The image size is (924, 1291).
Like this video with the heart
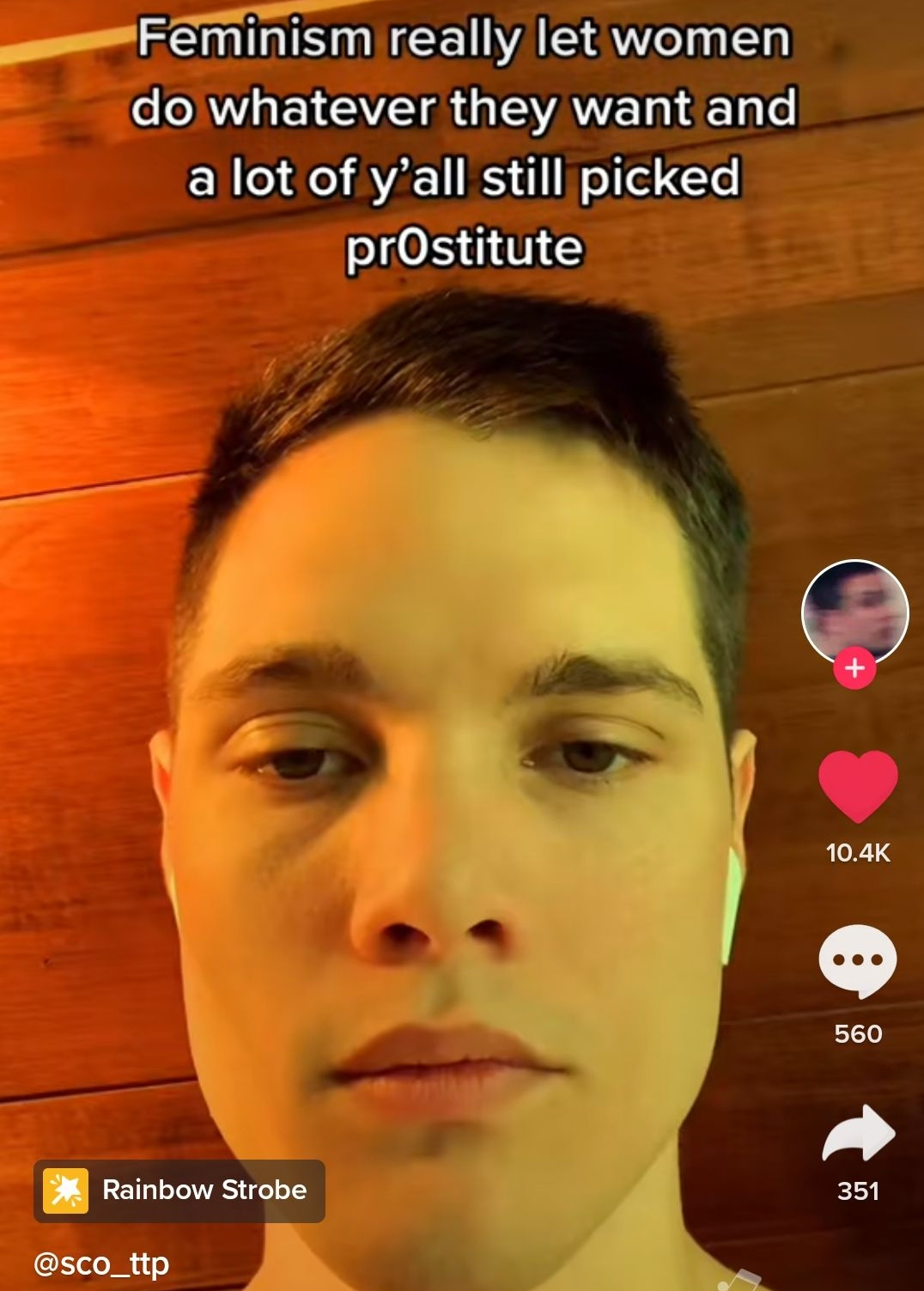[858, 786]
